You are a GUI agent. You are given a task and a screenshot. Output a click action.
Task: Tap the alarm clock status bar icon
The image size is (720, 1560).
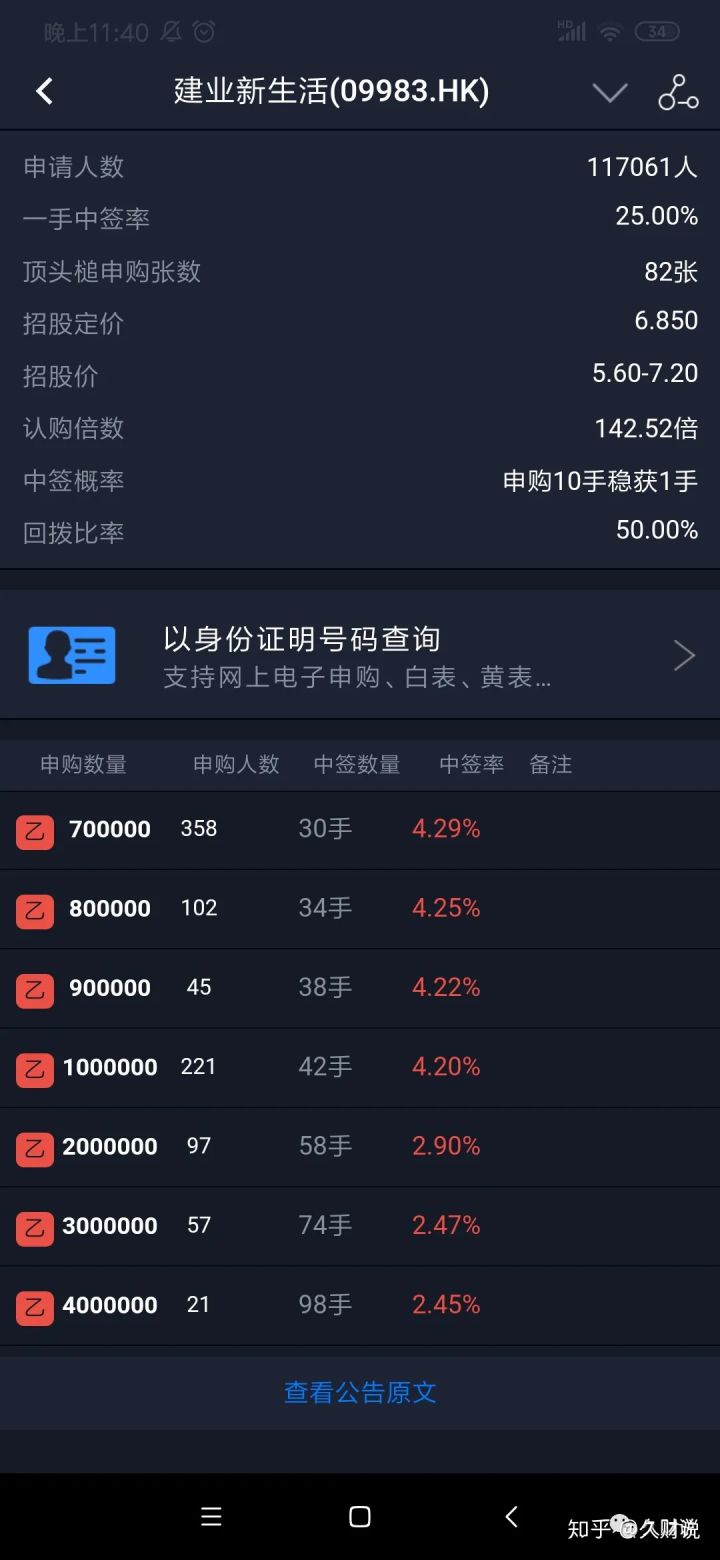click(203, 31)
